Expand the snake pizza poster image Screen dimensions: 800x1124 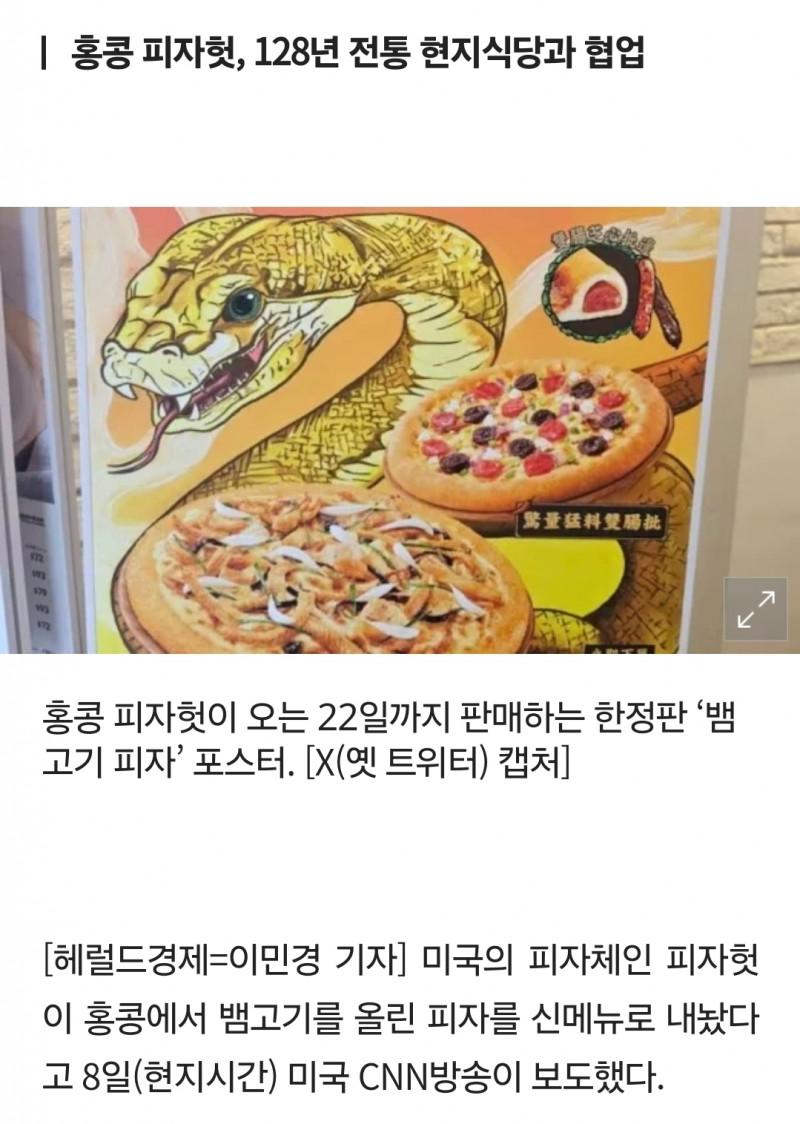point(755,609)
